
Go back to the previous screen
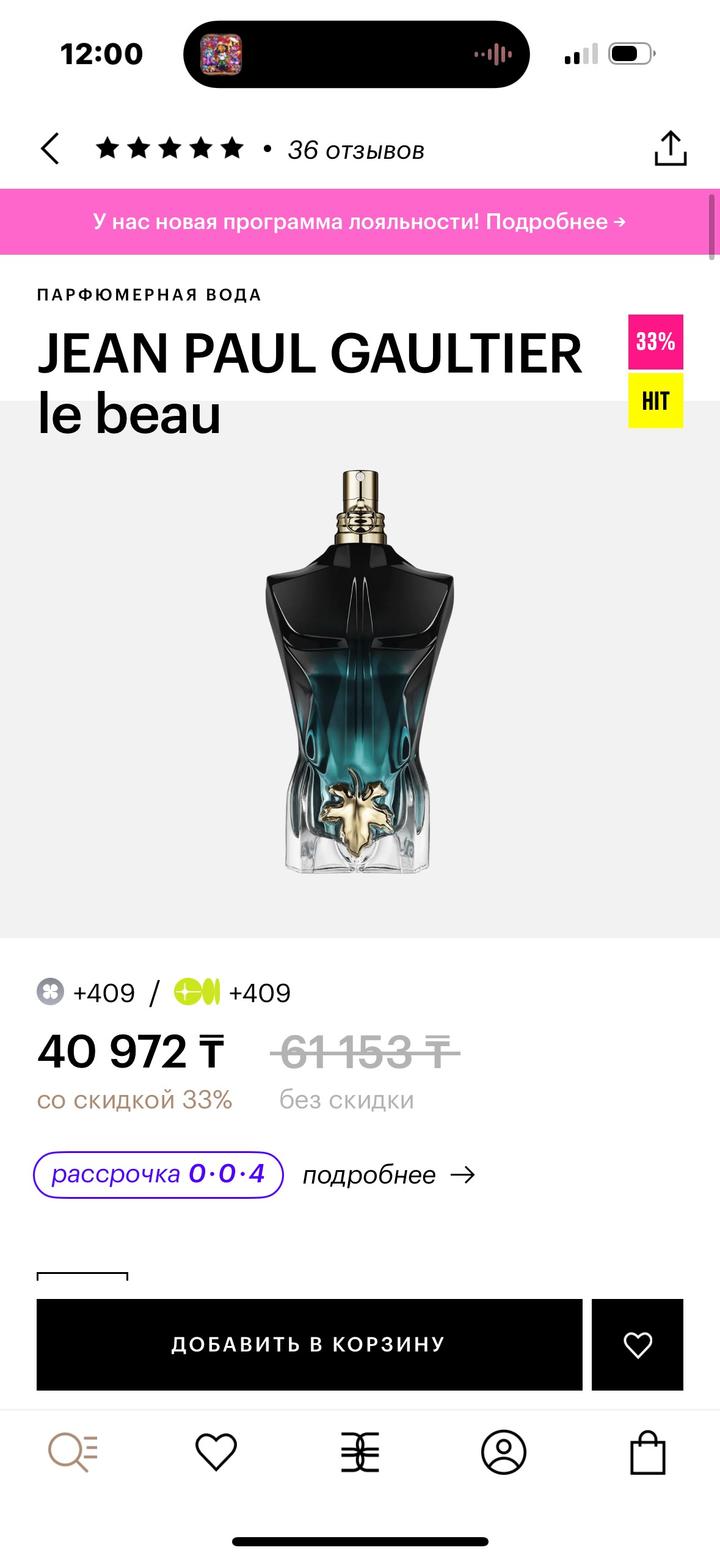point(50,149)
